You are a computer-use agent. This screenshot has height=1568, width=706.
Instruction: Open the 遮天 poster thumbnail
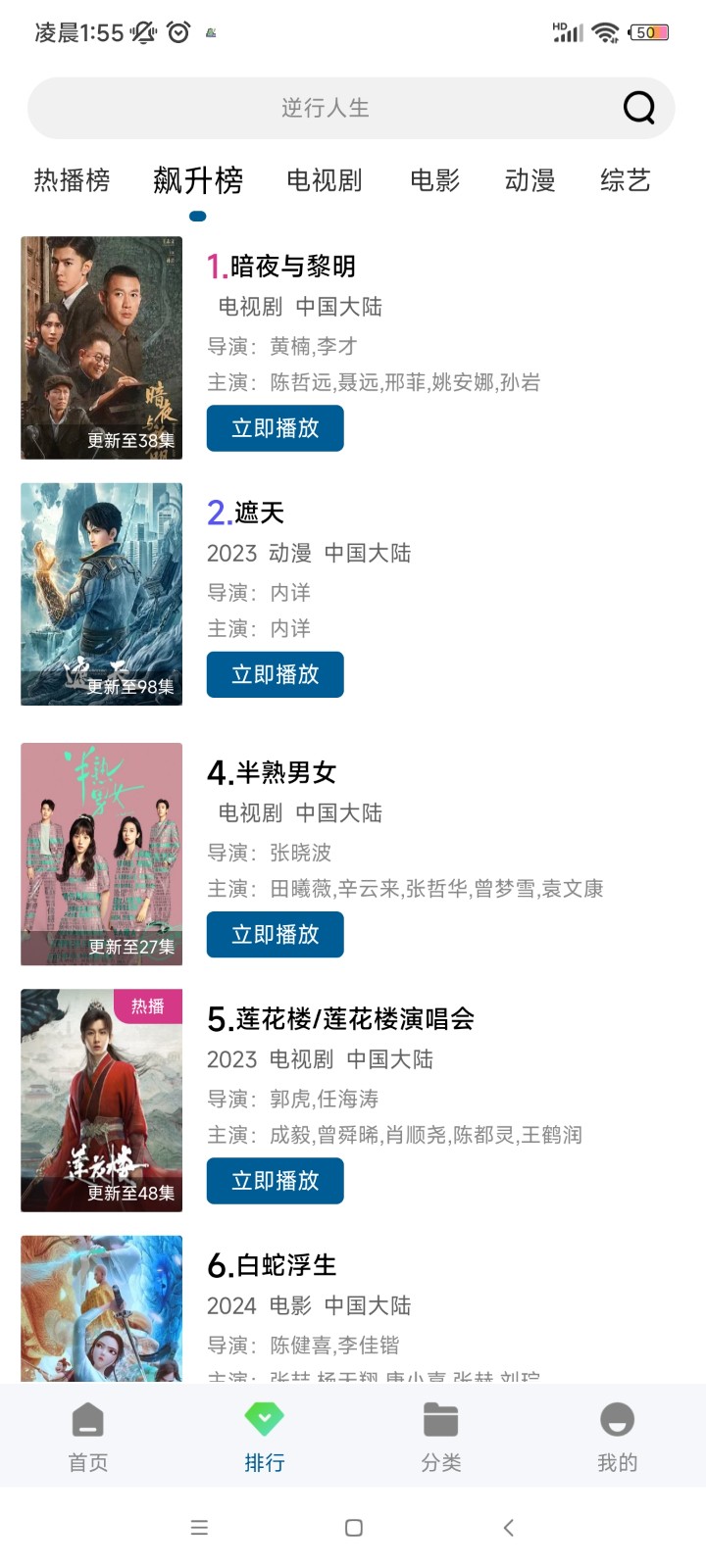coord(102,594)
